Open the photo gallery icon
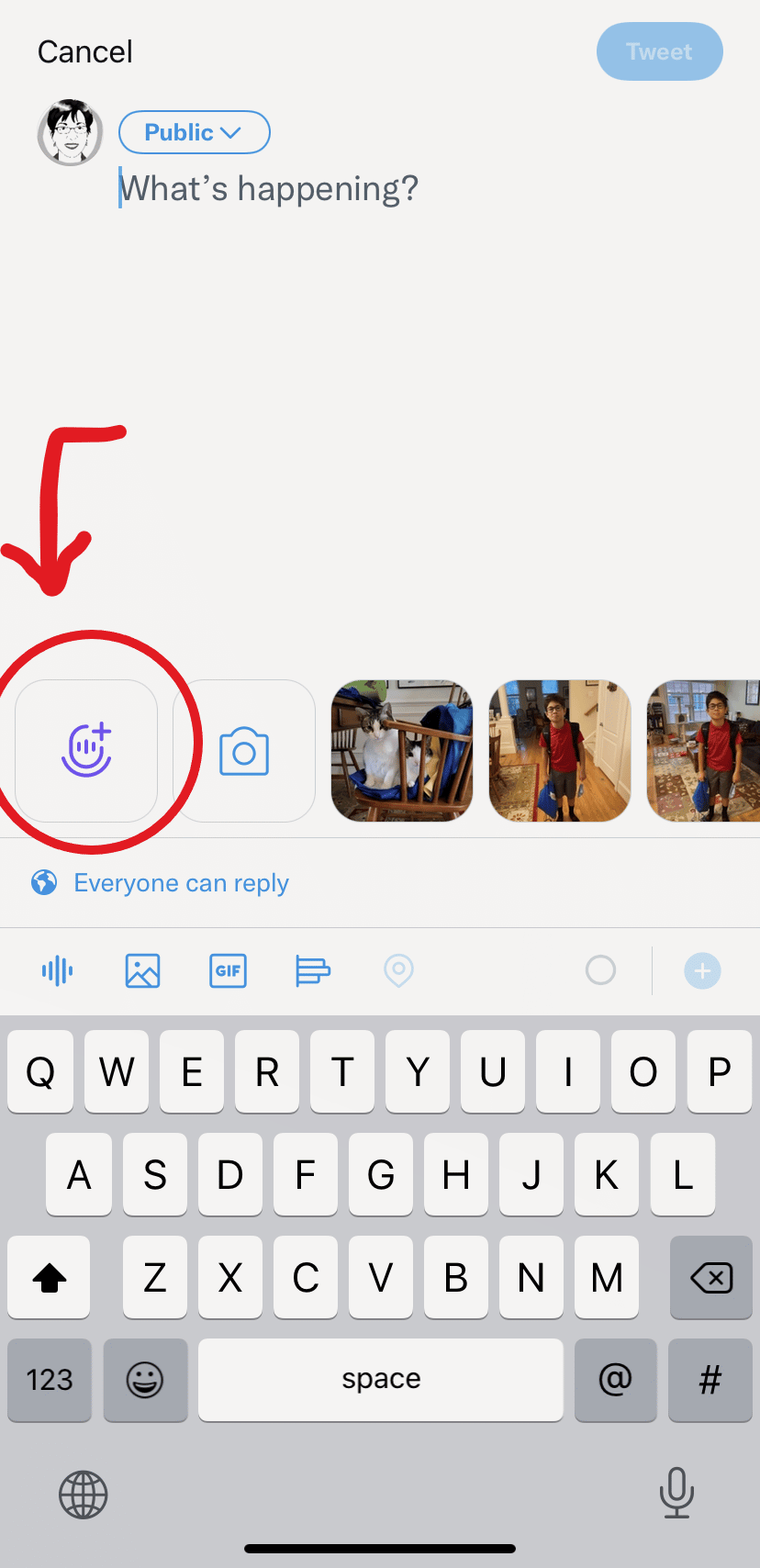This screenshot has width=760, height=1568. coord(142,970)
